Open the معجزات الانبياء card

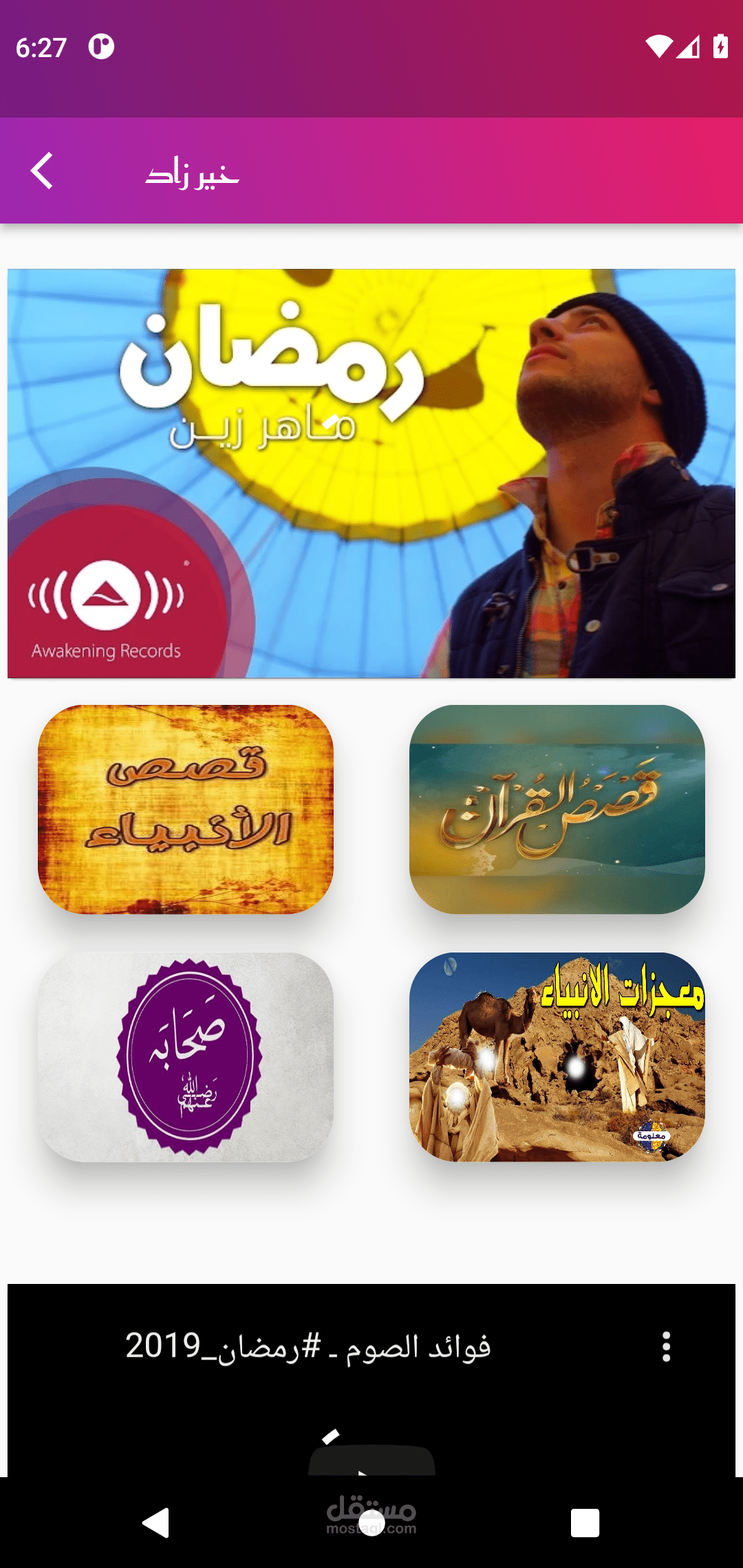[x=557, y=1056]
